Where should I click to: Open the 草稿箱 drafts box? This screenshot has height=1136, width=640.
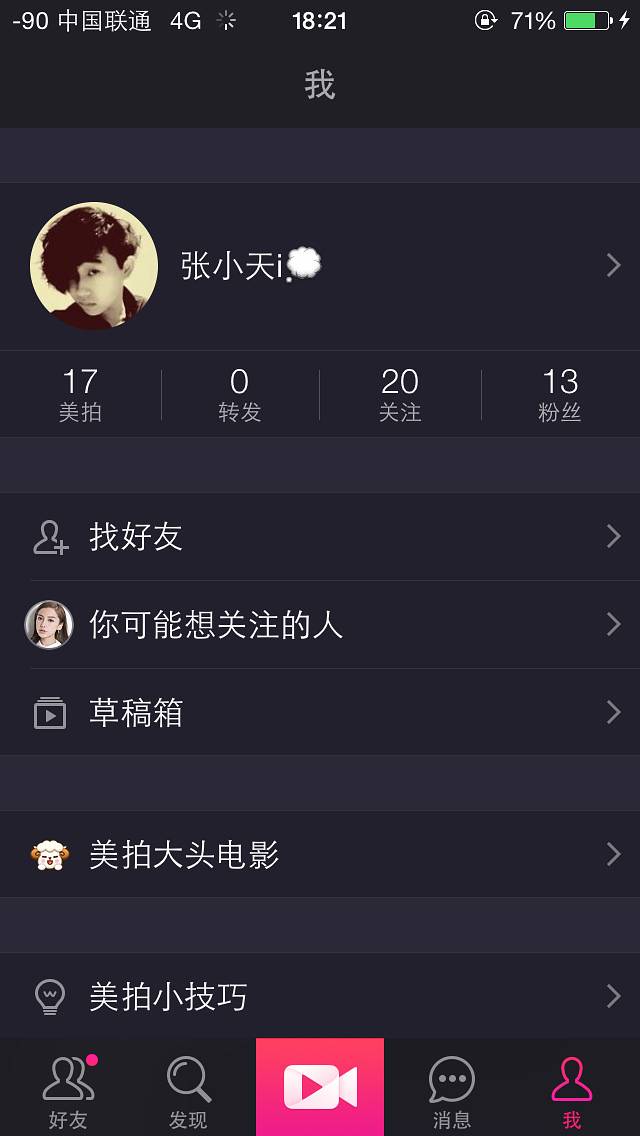point(320,713)
